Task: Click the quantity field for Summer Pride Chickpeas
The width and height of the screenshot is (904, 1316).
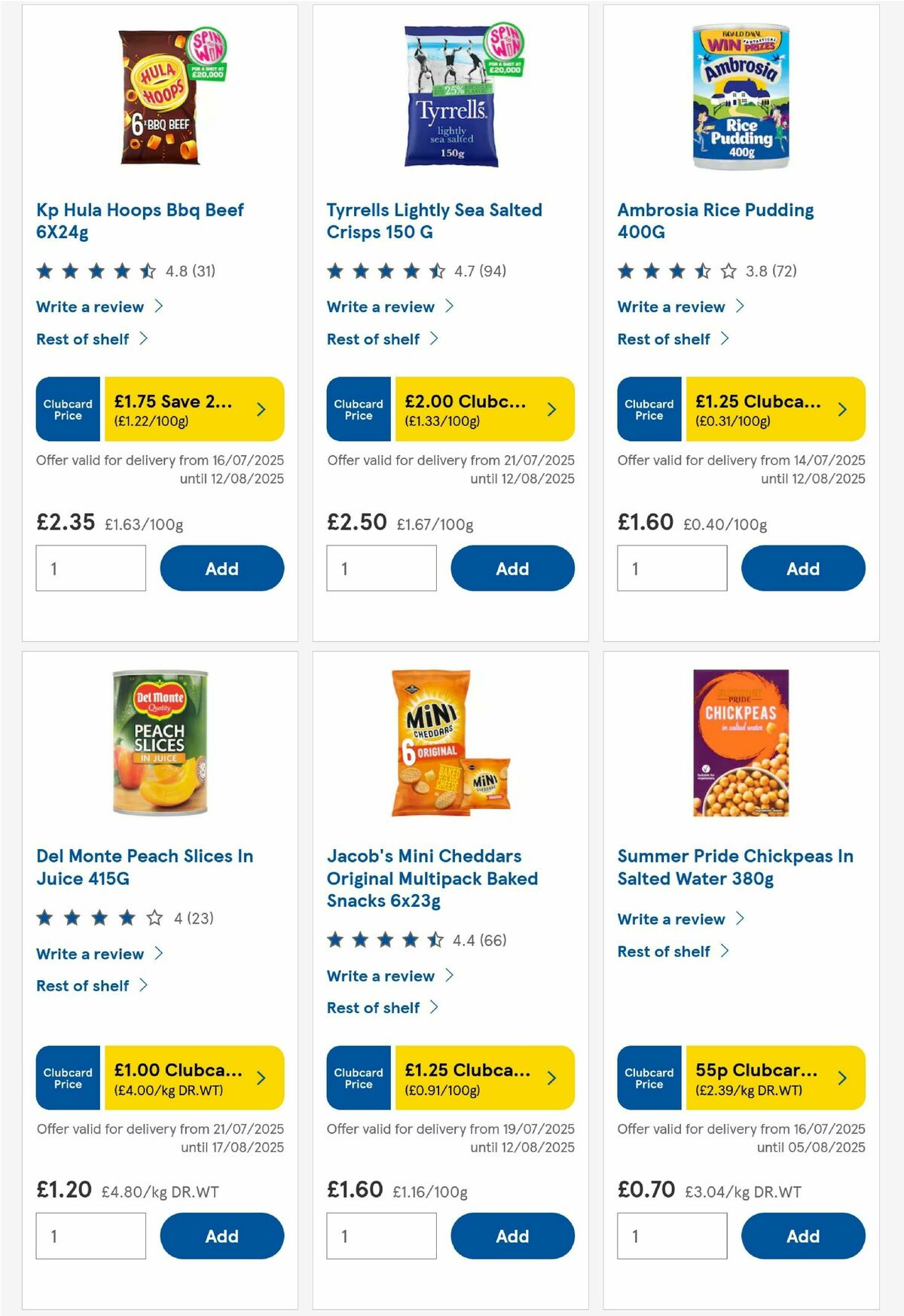Action: (x=671, y=1235)
